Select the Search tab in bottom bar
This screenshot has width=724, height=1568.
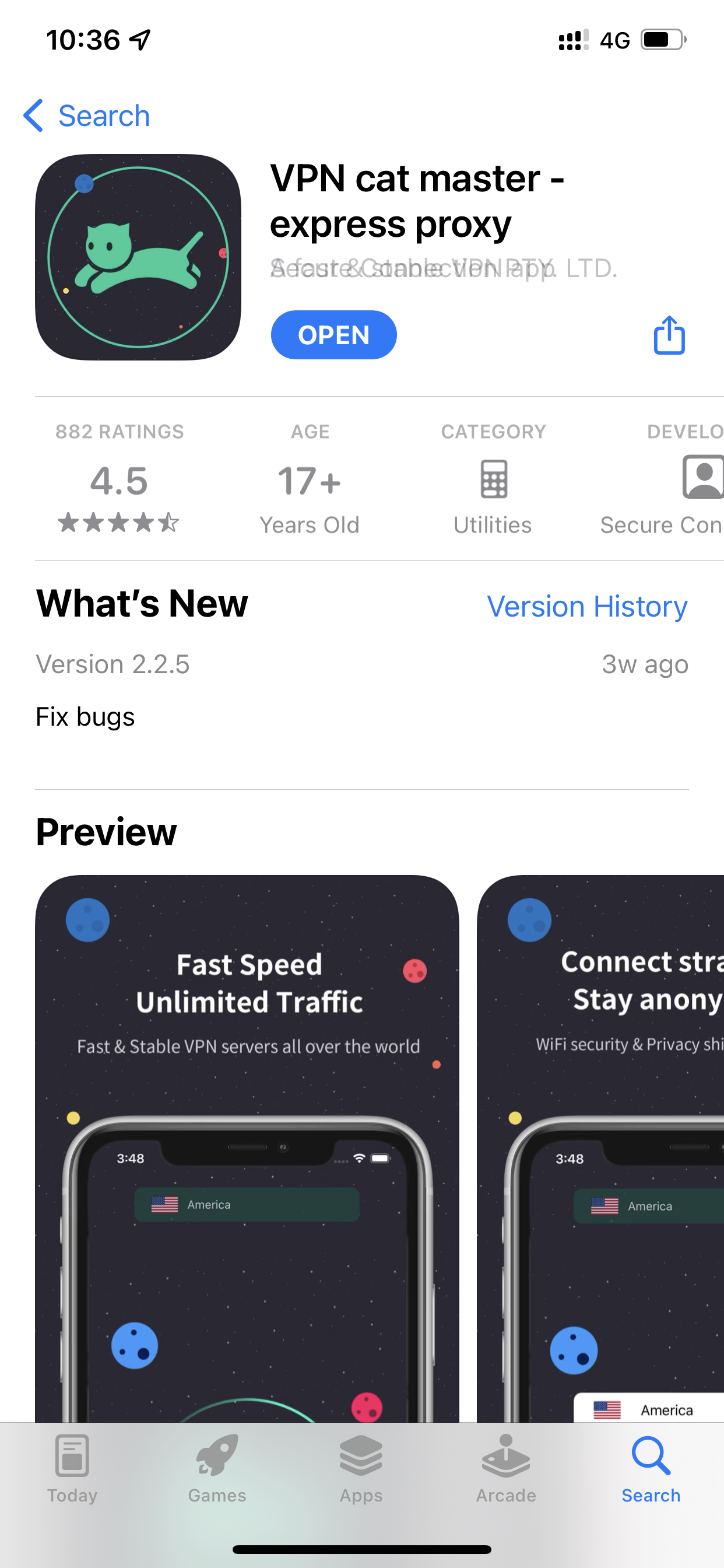[651, 1469]
